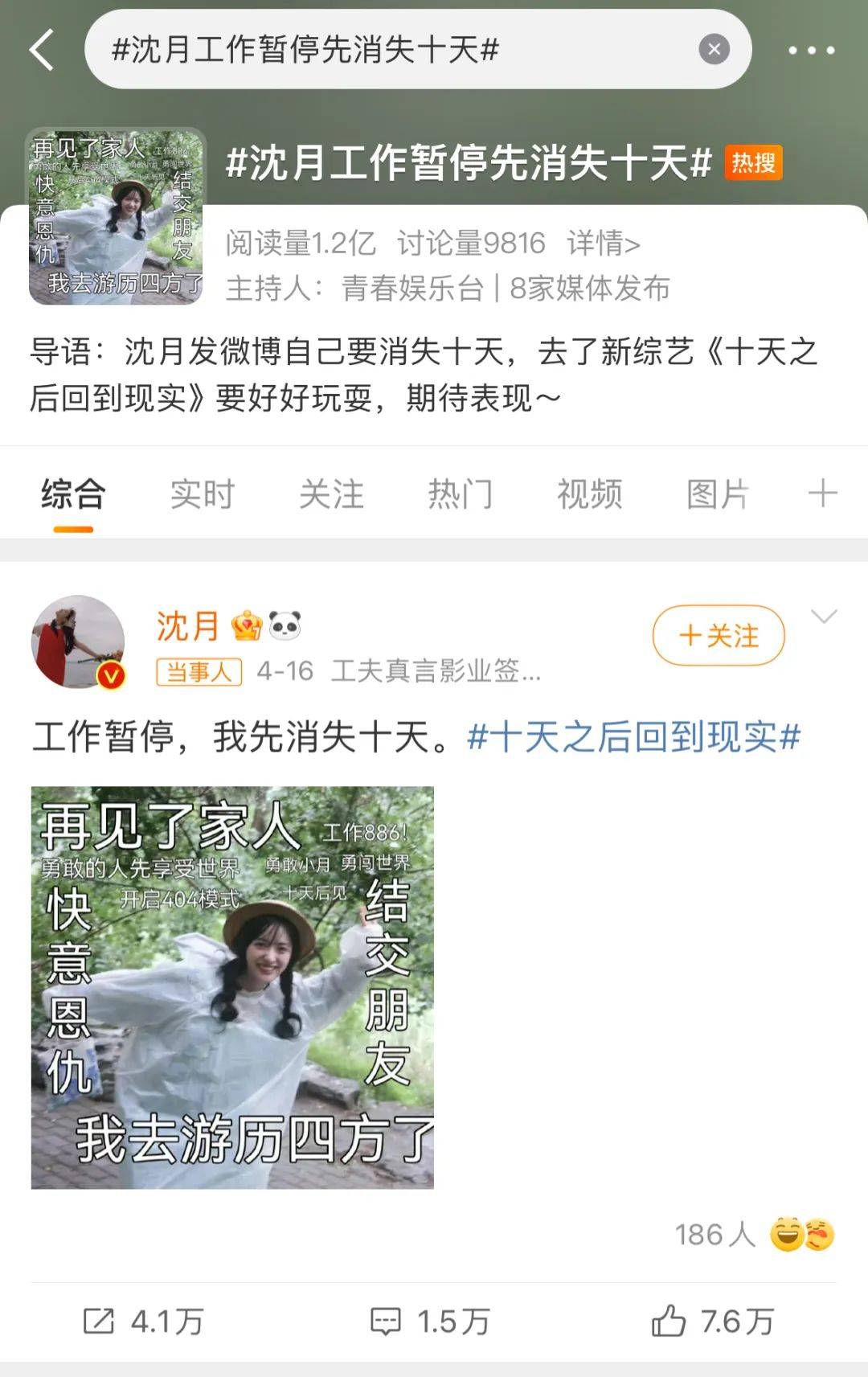Open 沈月's profile avatar

78,641
